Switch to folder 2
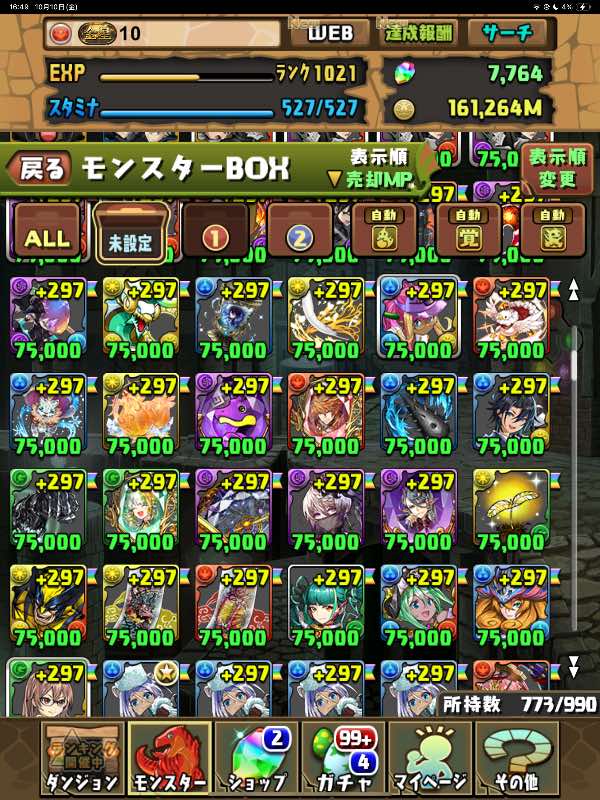The height and width of the screenshot is (800, 600). click(x=300, y=230)
